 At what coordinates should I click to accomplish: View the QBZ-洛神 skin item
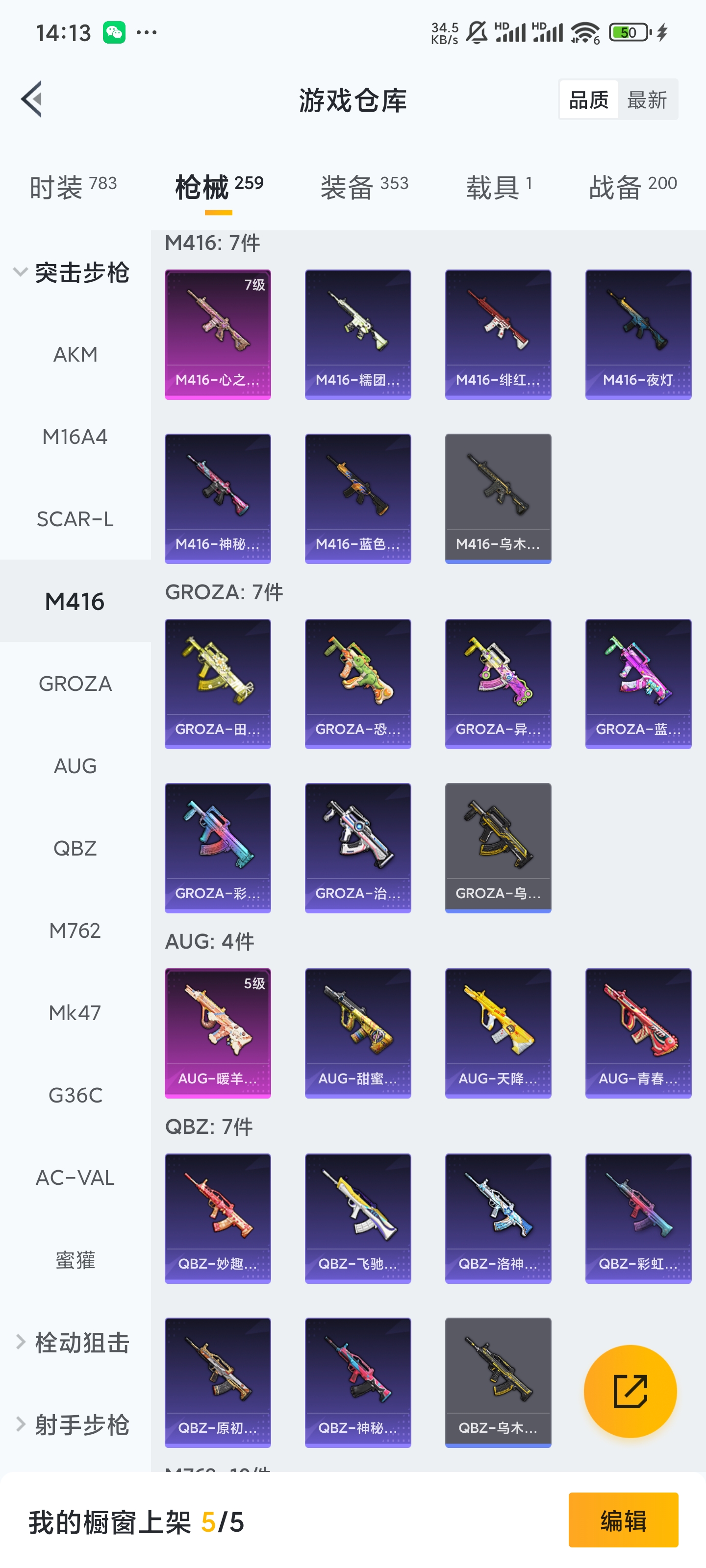[x=498, y=1218]
